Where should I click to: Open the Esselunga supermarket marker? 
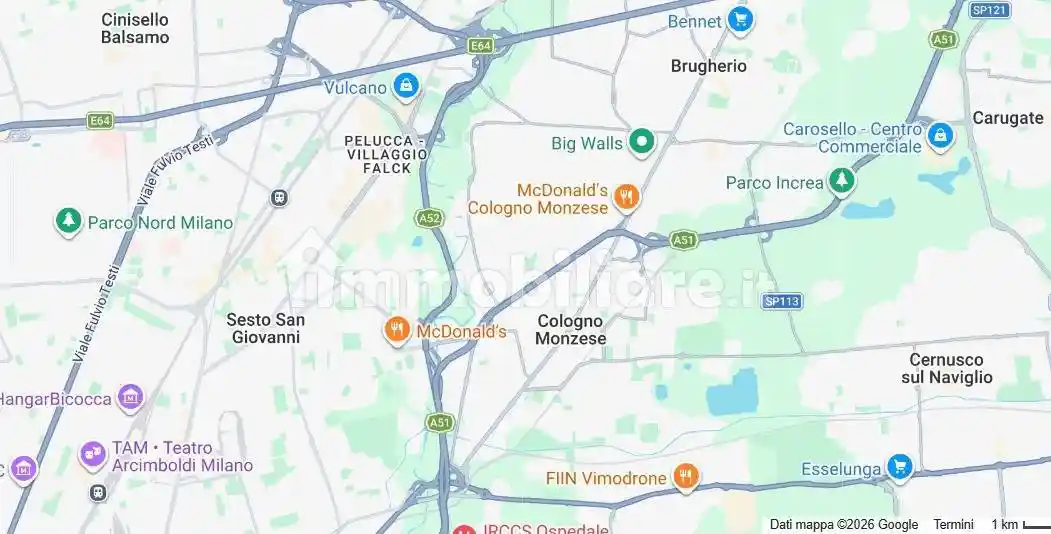click(x=899, y=468)
